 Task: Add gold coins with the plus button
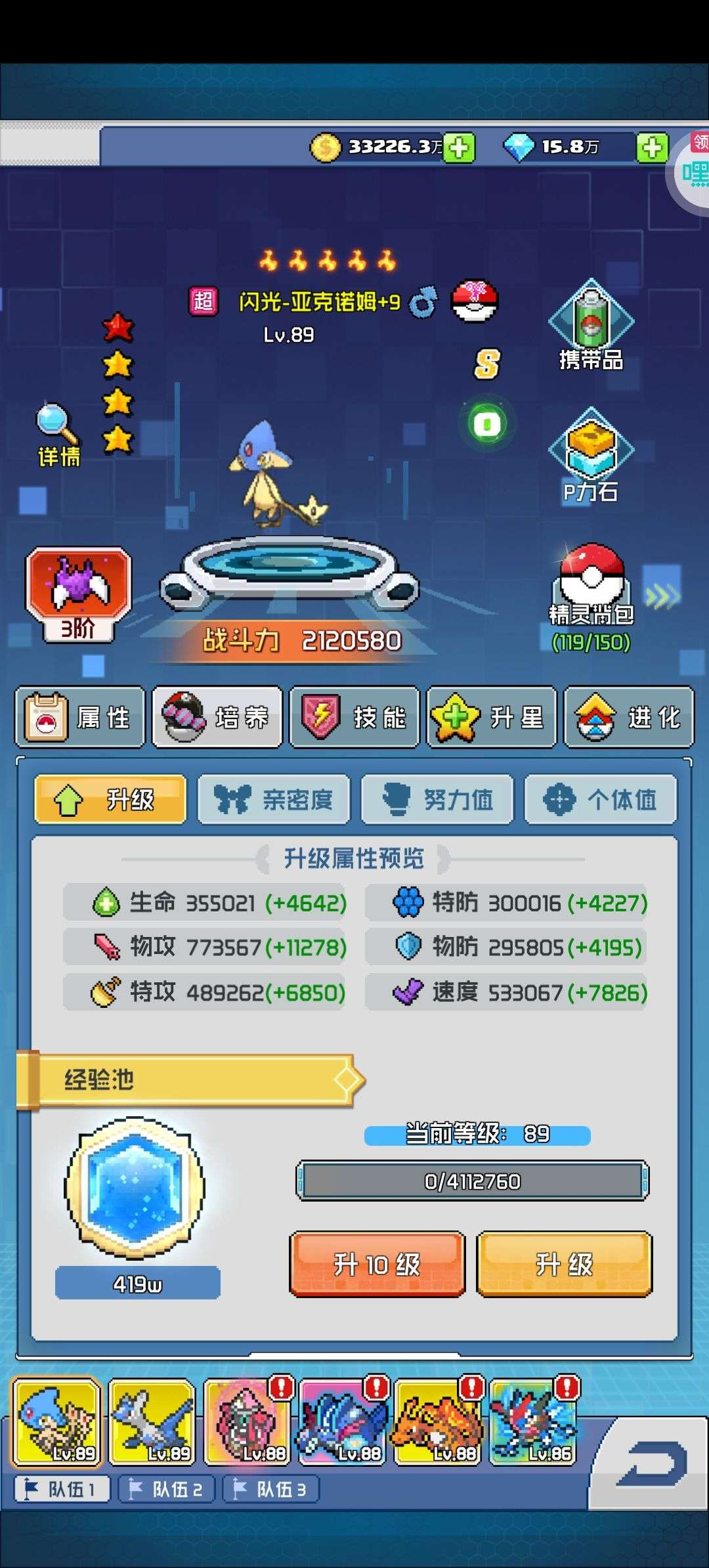point(459,147)
